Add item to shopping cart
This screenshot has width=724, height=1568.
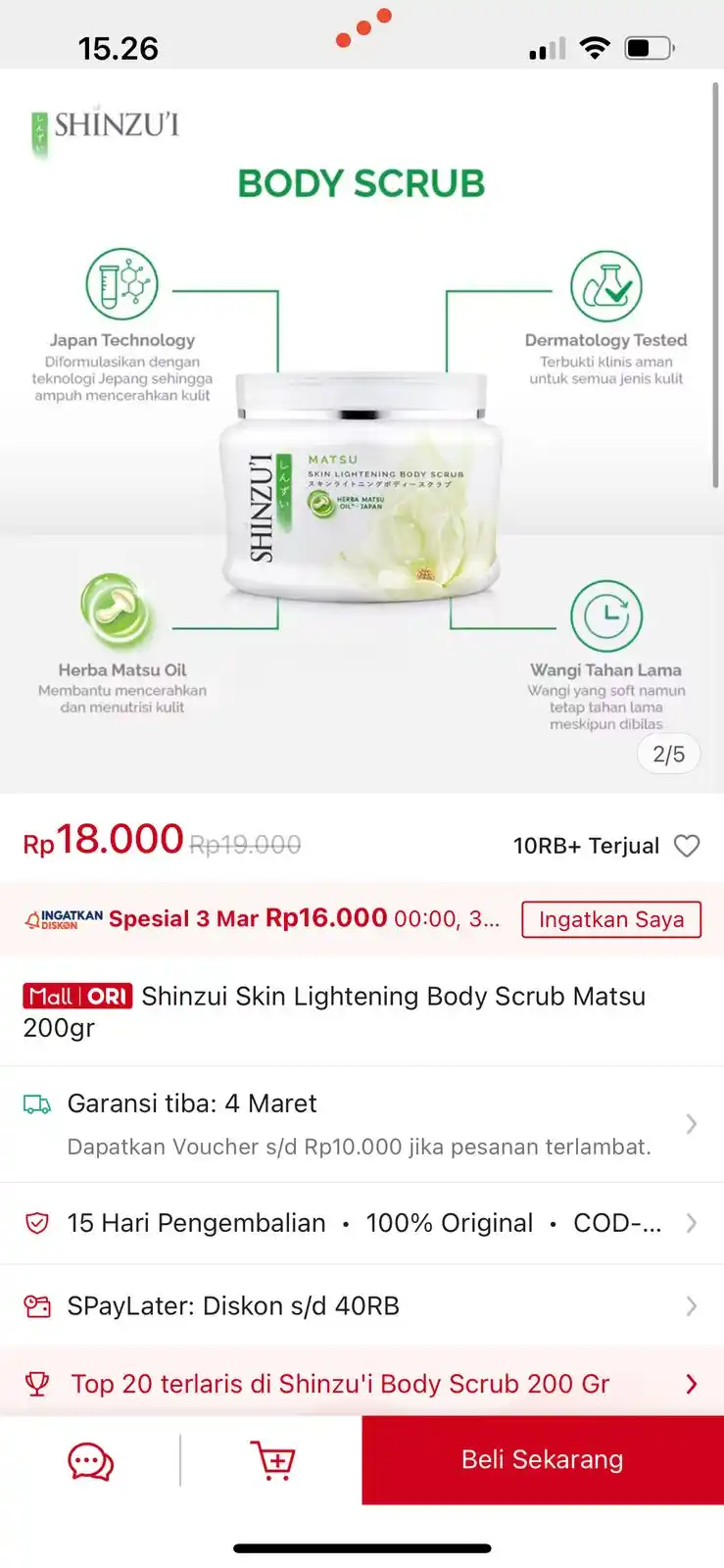tap(272, 1461)
